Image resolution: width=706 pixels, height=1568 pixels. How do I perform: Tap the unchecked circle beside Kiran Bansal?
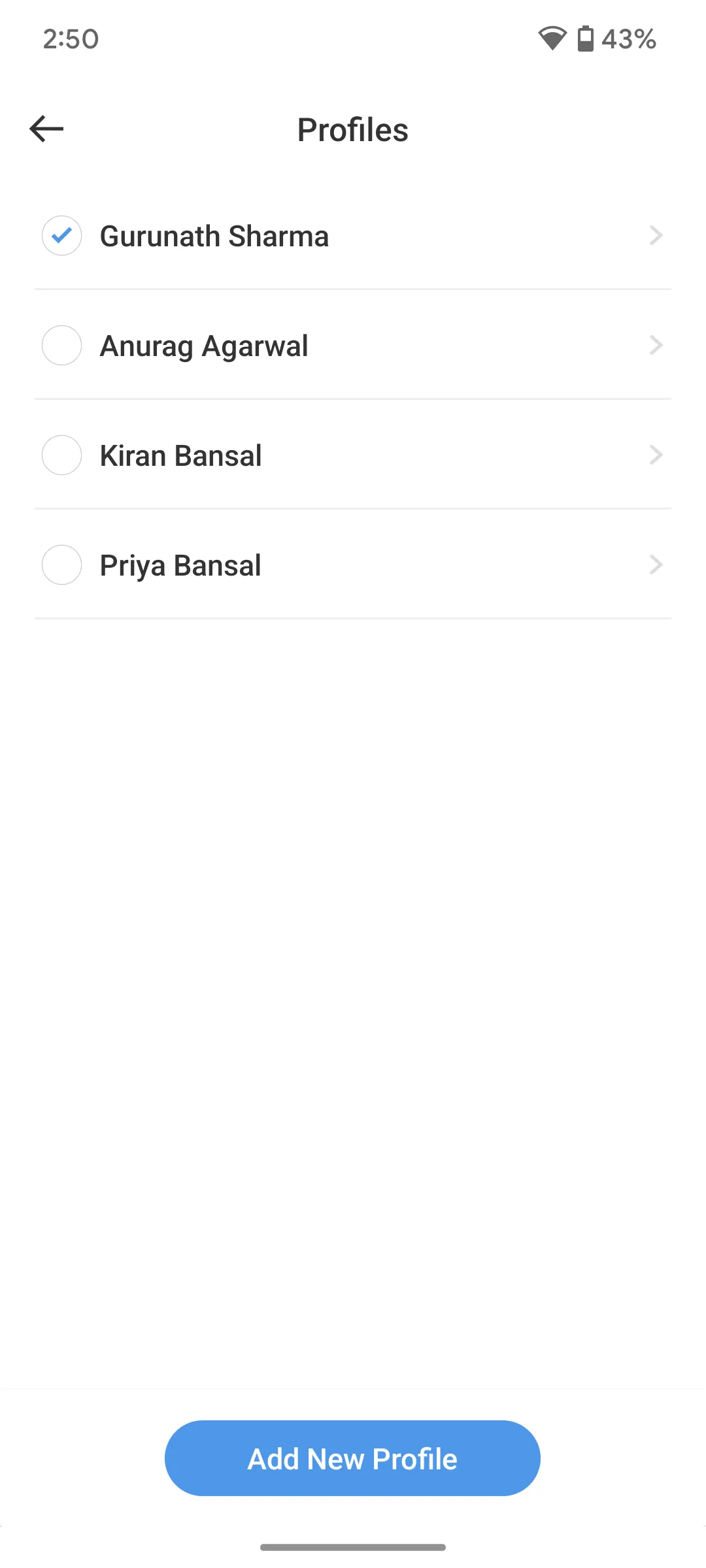coord(61,455)
